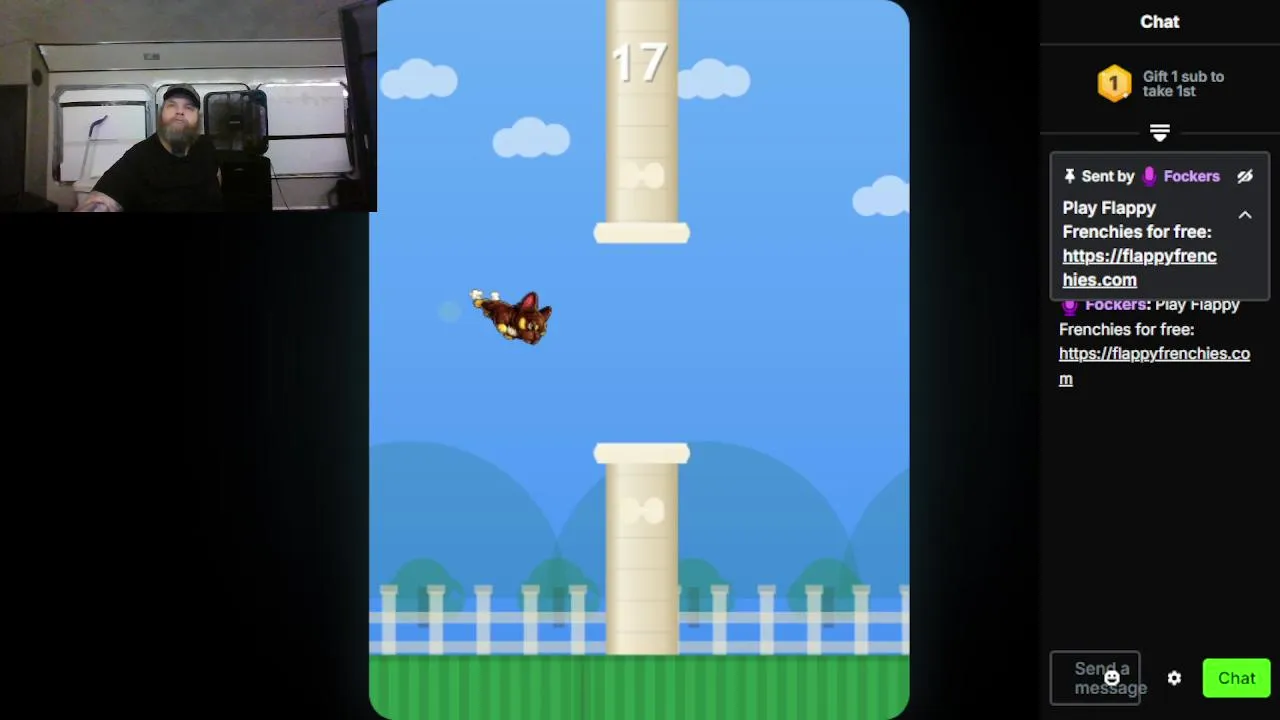The height and width of the screenshot is (720, 1280).
Task: Hide the pinned message
Action: pos(1245,176)
